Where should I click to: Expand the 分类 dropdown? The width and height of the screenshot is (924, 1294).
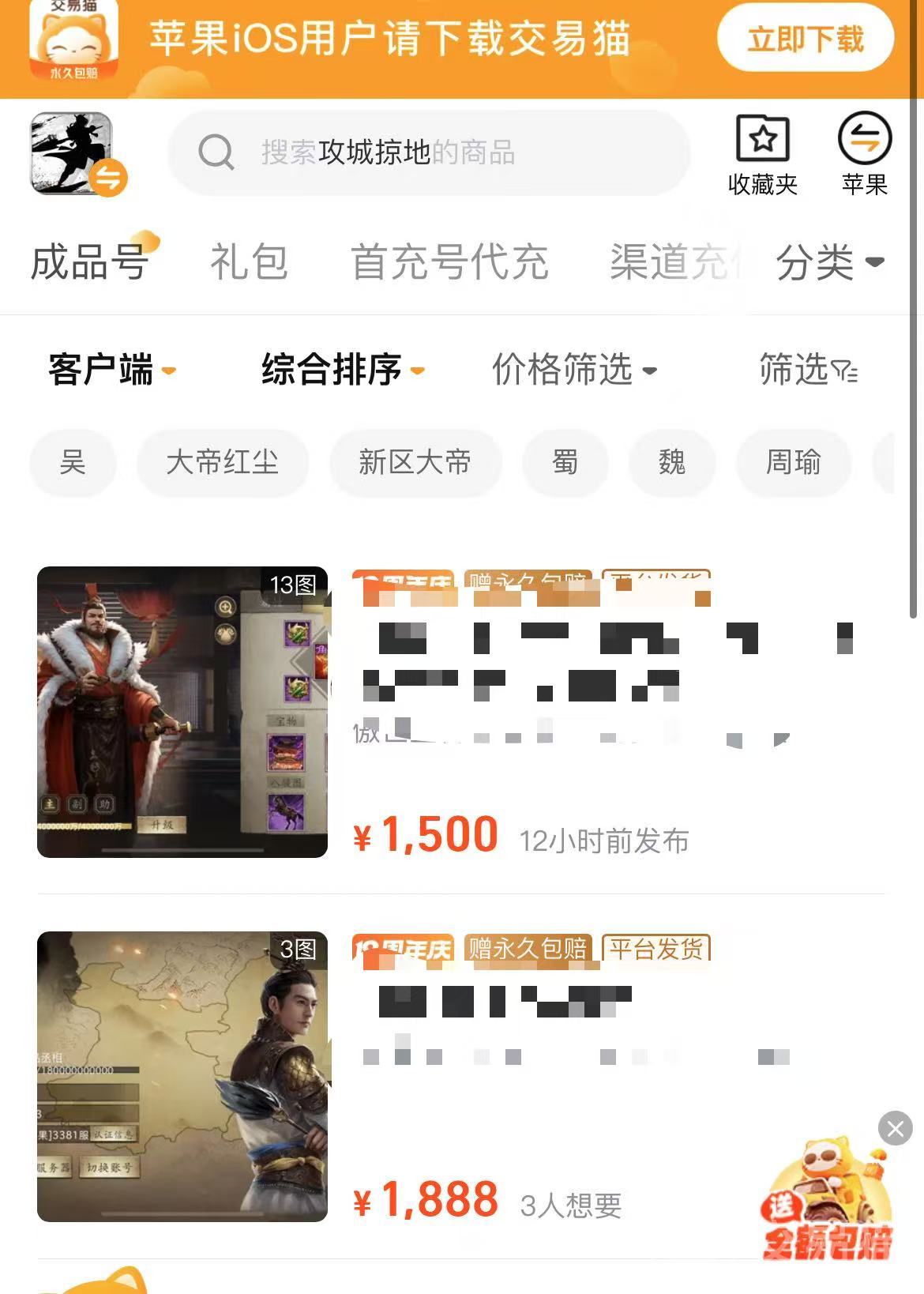[x=829, y=262]
